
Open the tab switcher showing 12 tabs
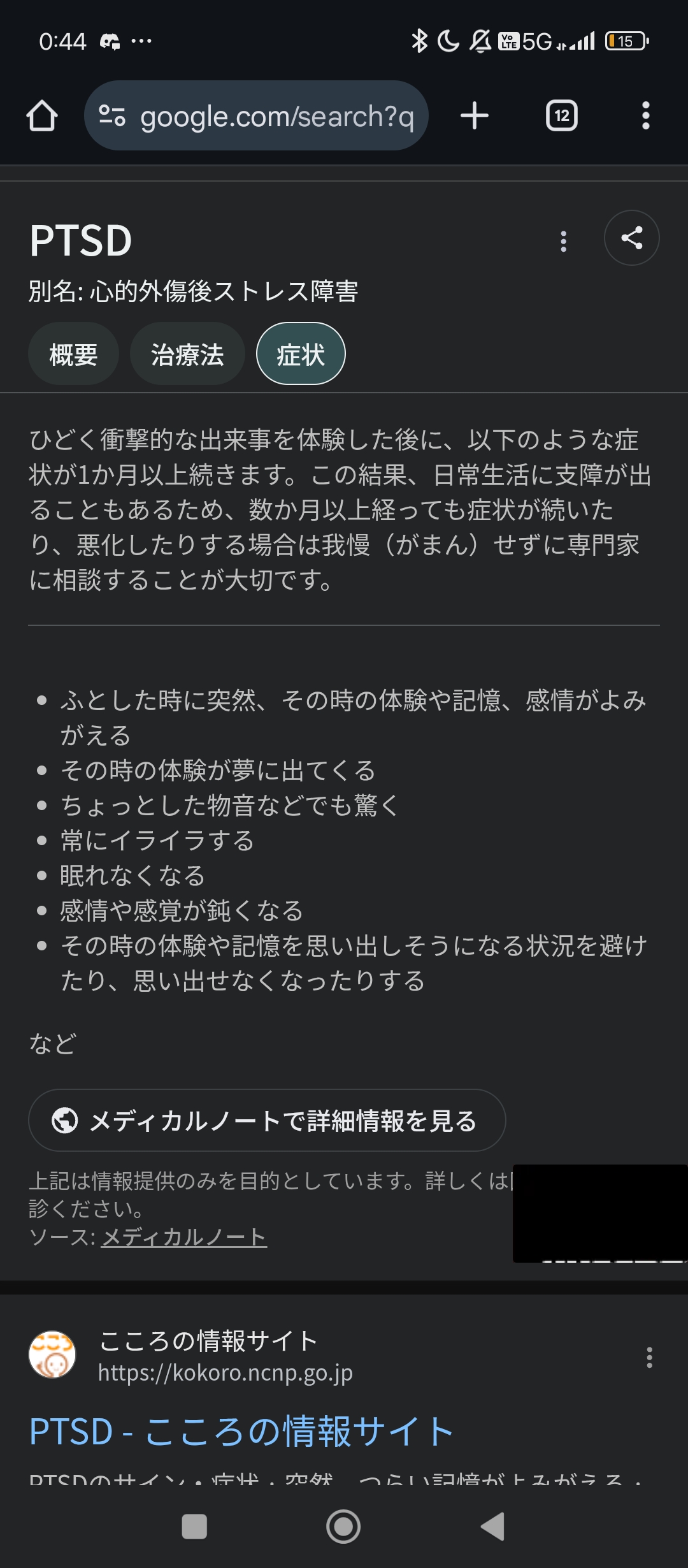pyautogui.click(x=562, y=116)
